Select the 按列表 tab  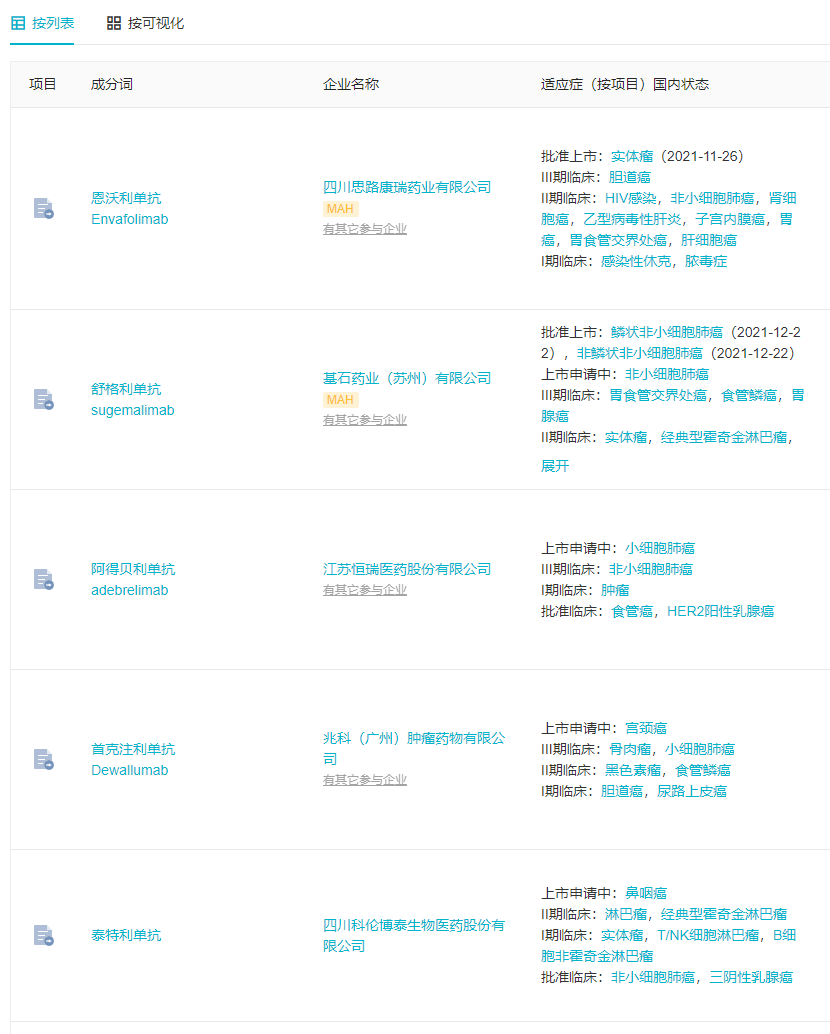(43, 23)
